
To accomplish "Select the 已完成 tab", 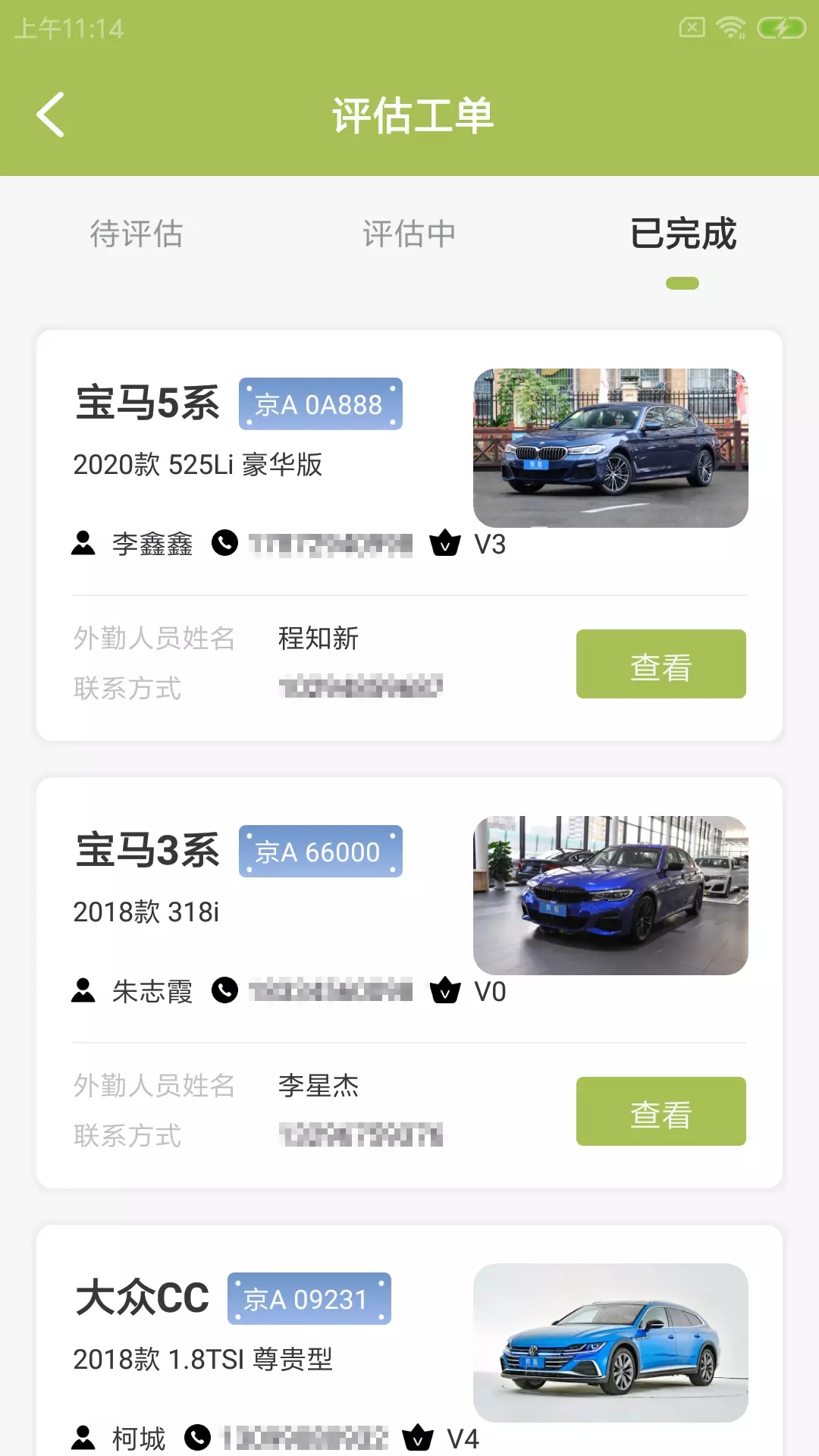I will coord(683,235).
